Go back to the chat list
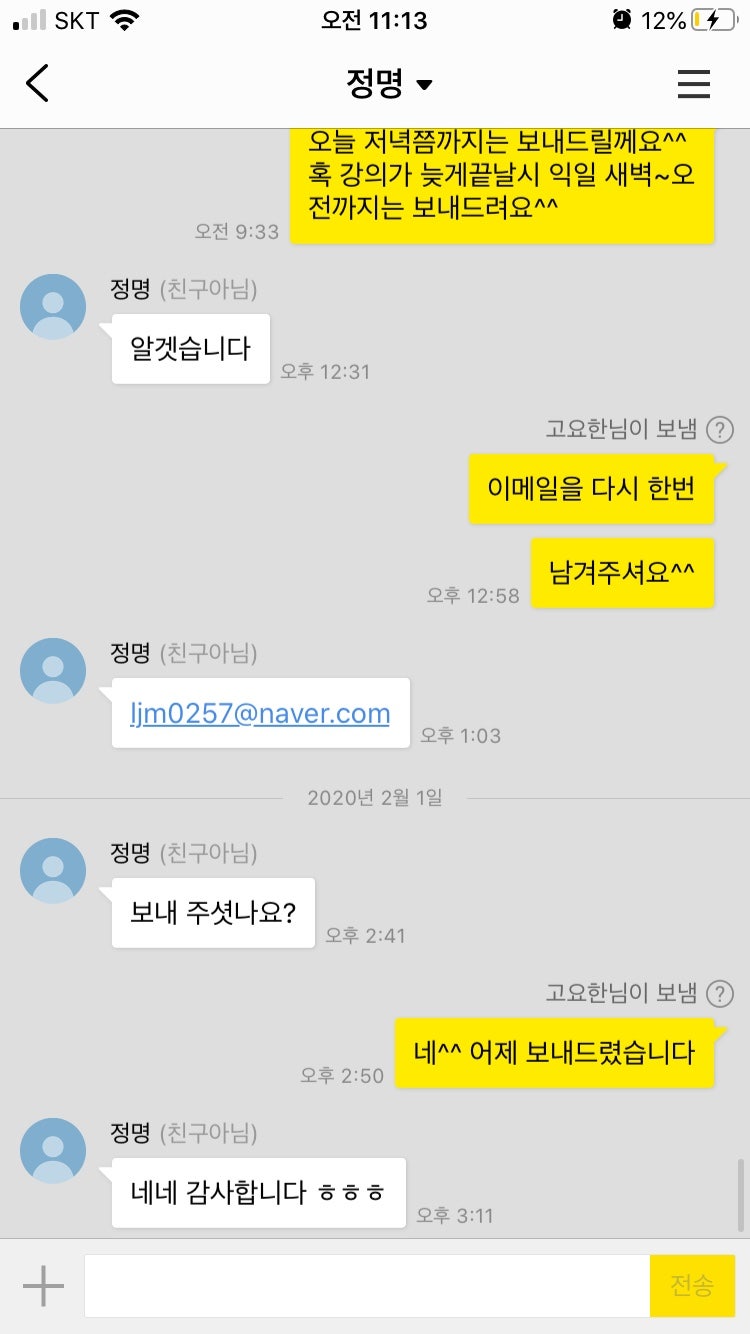 37,84
